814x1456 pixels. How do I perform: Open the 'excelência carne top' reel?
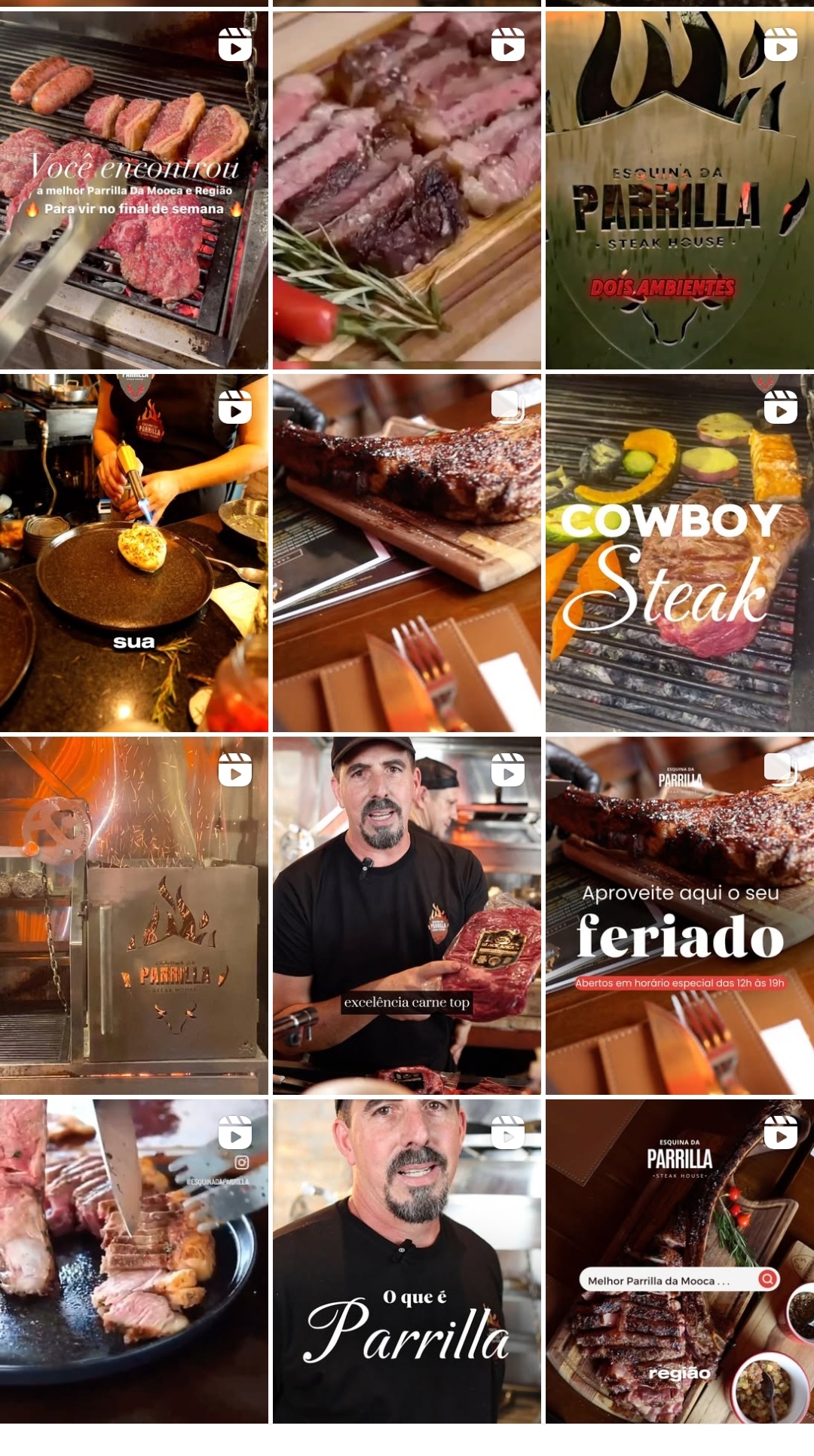407,915
